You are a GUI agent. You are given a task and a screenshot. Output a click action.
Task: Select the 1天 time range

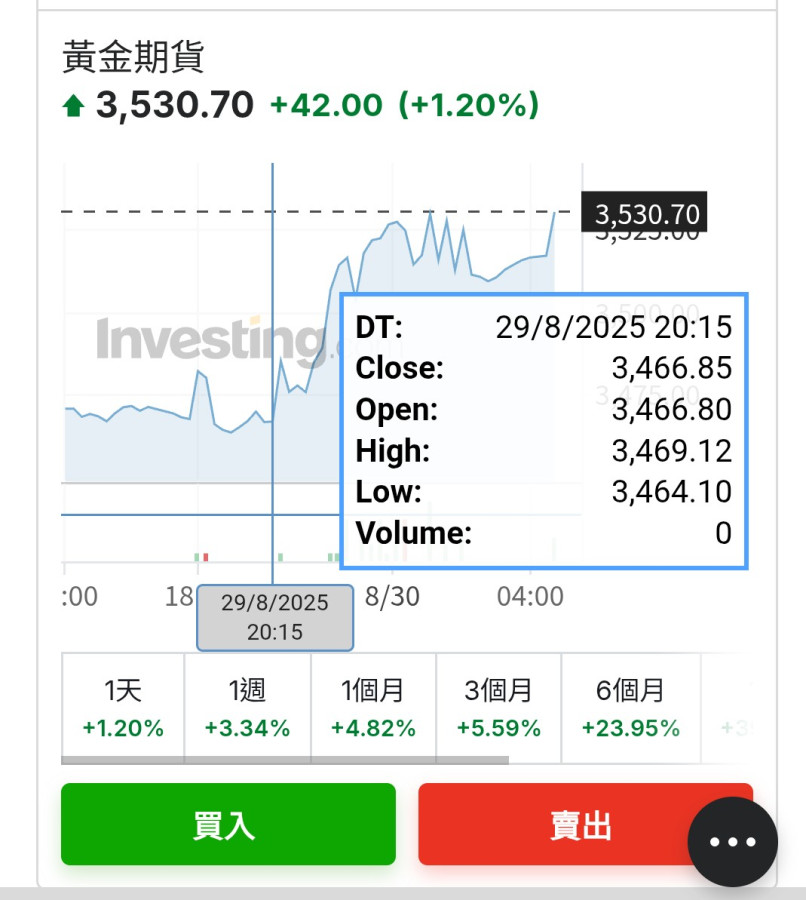click(123, 708)
